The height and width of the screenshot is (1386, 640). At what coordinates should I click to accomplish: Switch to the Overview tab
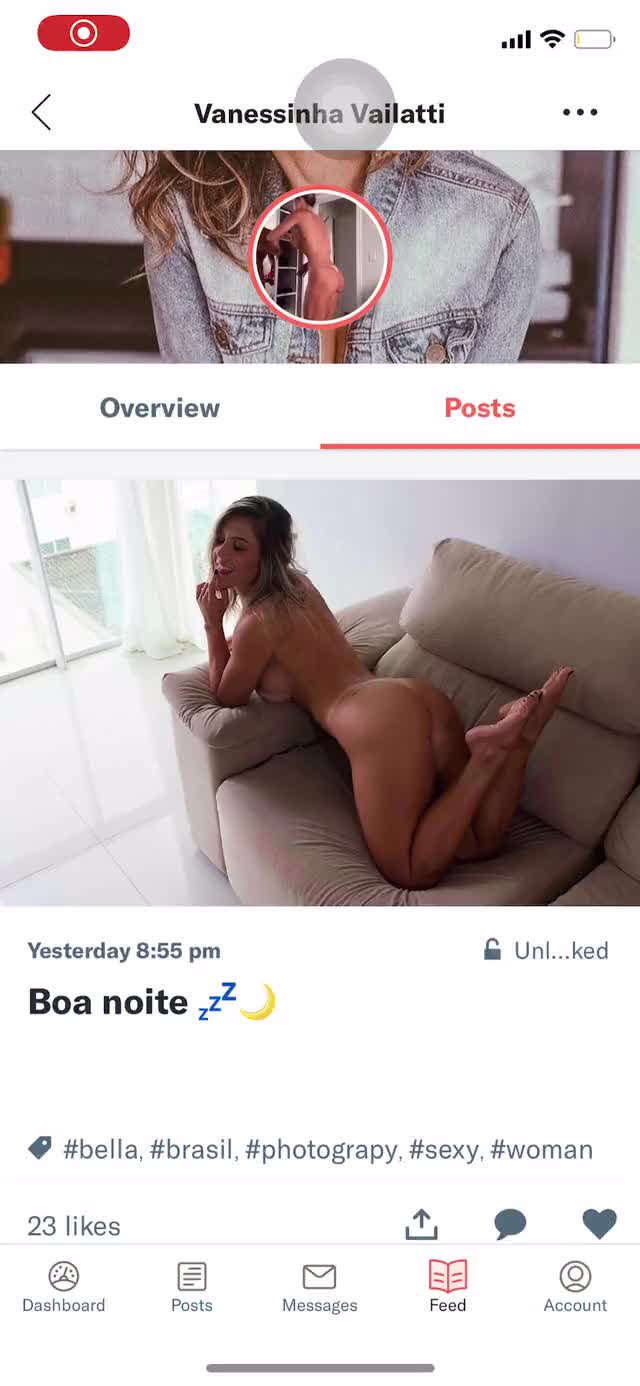click(160, 408)
